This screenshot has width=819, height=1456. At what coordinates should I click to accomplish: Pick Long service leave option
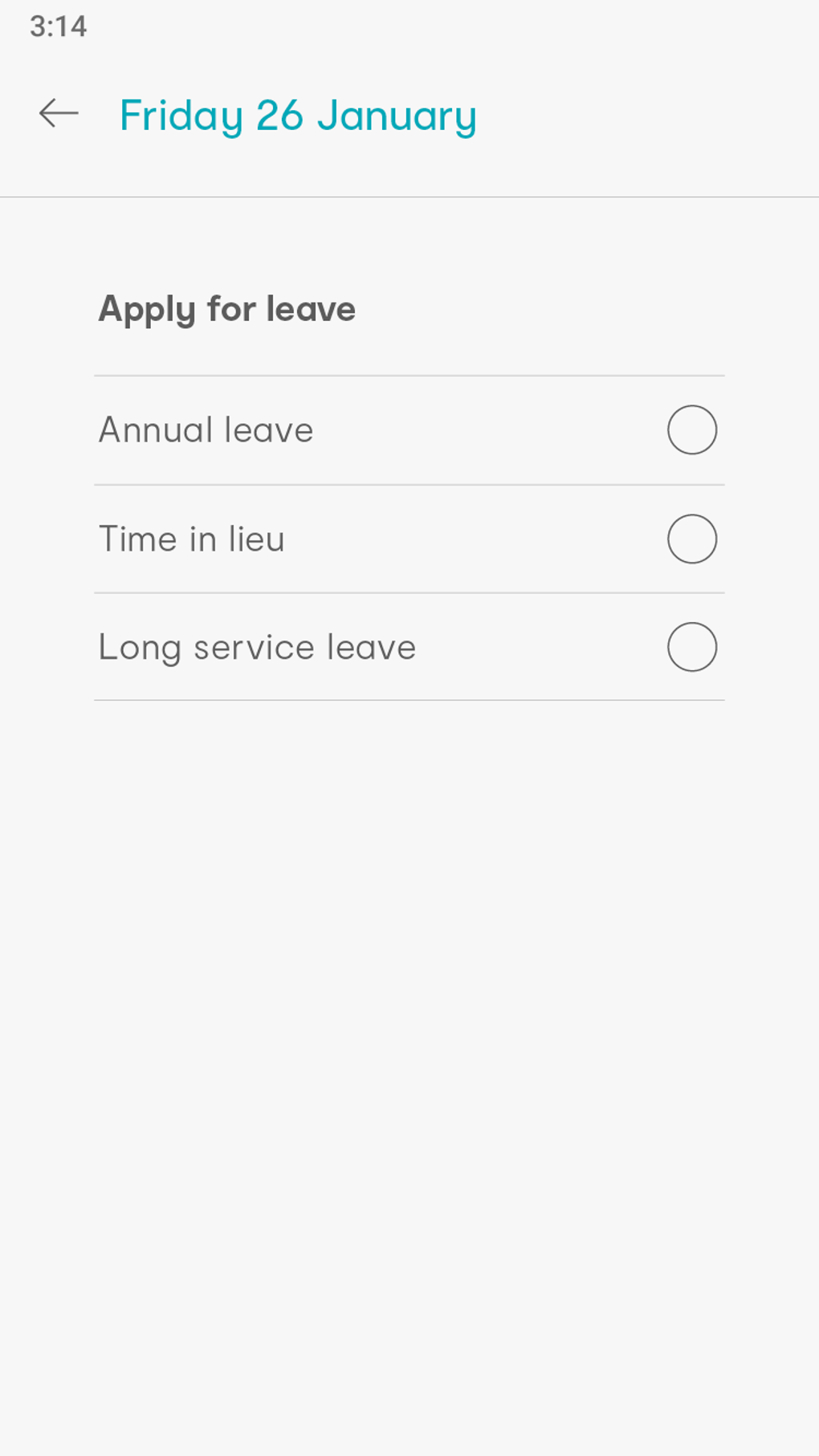tap(691, 647)
